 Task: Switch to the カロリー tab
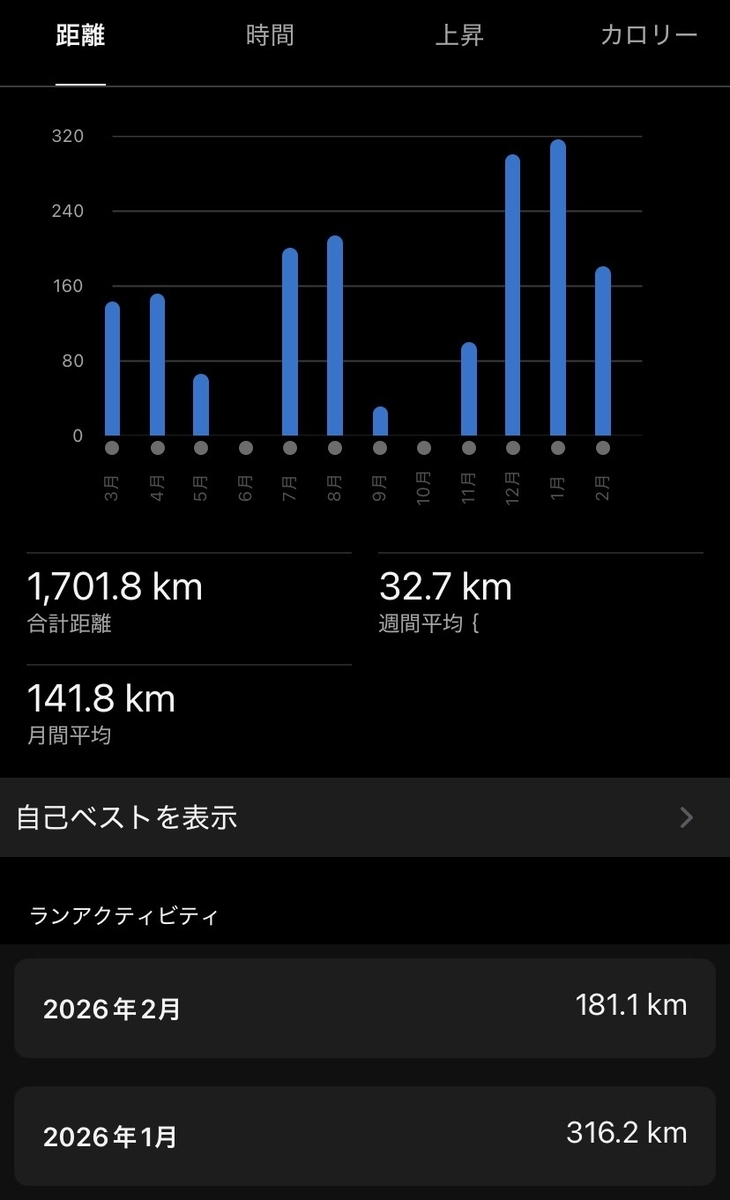(x=648, y=36)
